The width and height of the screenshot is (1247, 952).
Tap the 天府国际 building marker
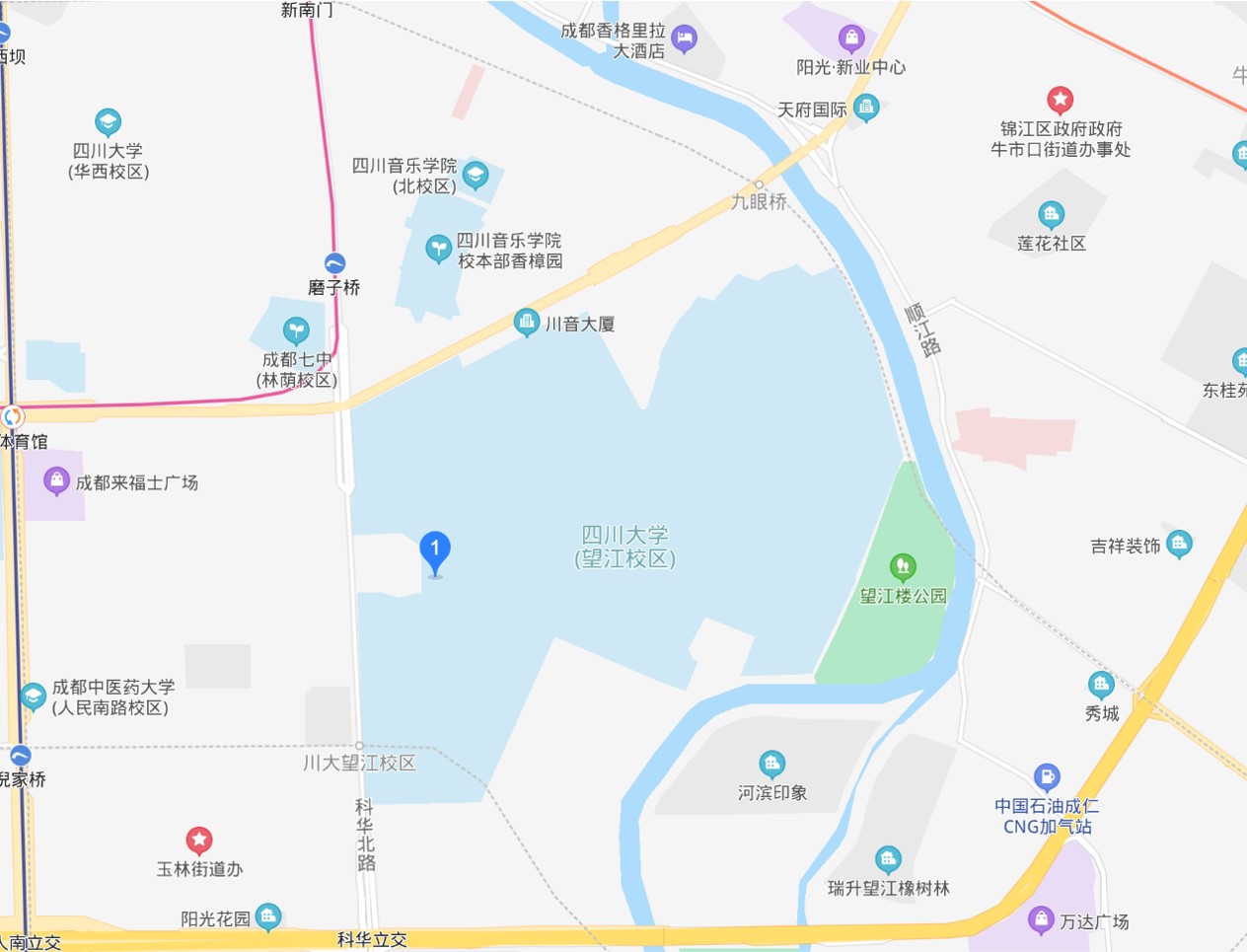(866, 108)
